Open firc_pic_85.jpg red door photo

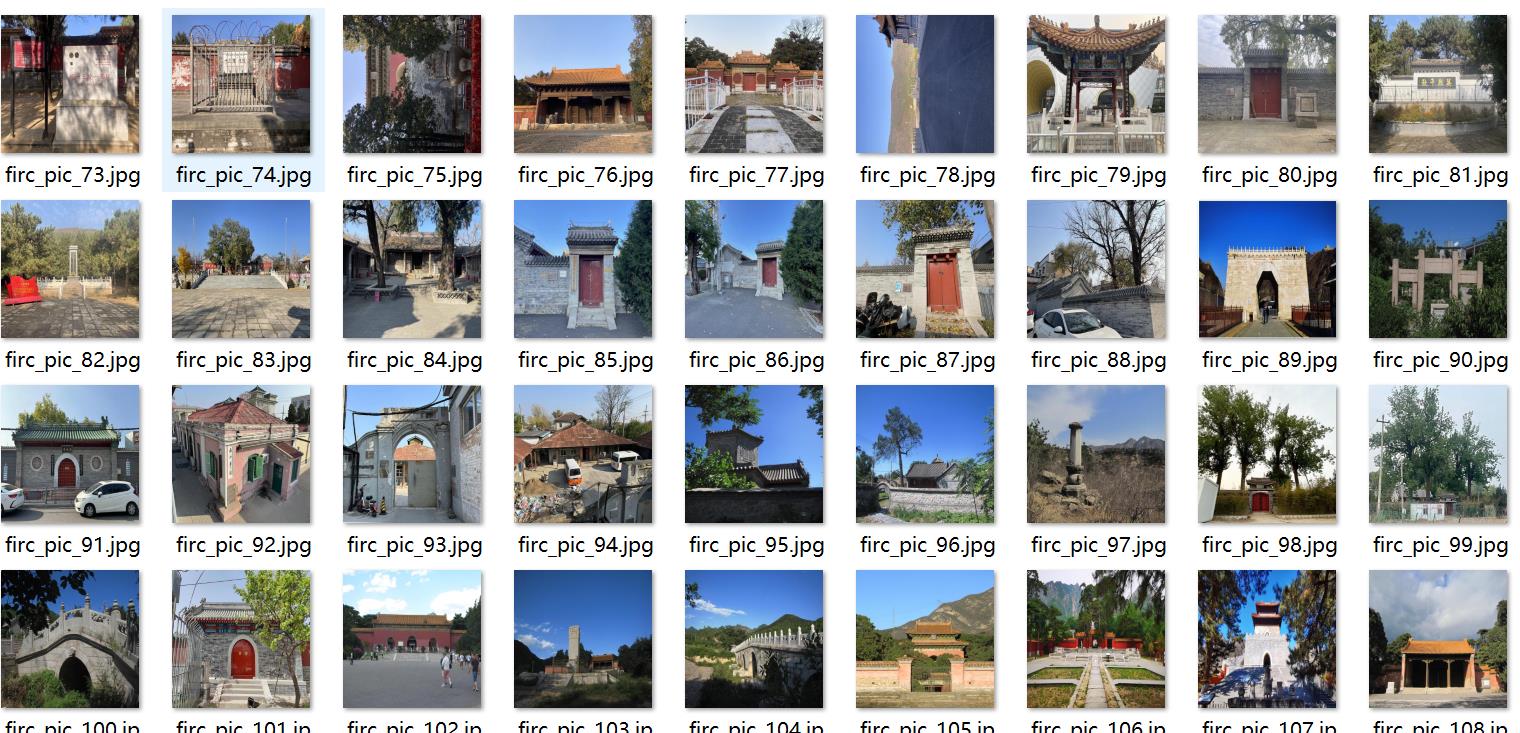pyautogui.click(x=583, y=269)
